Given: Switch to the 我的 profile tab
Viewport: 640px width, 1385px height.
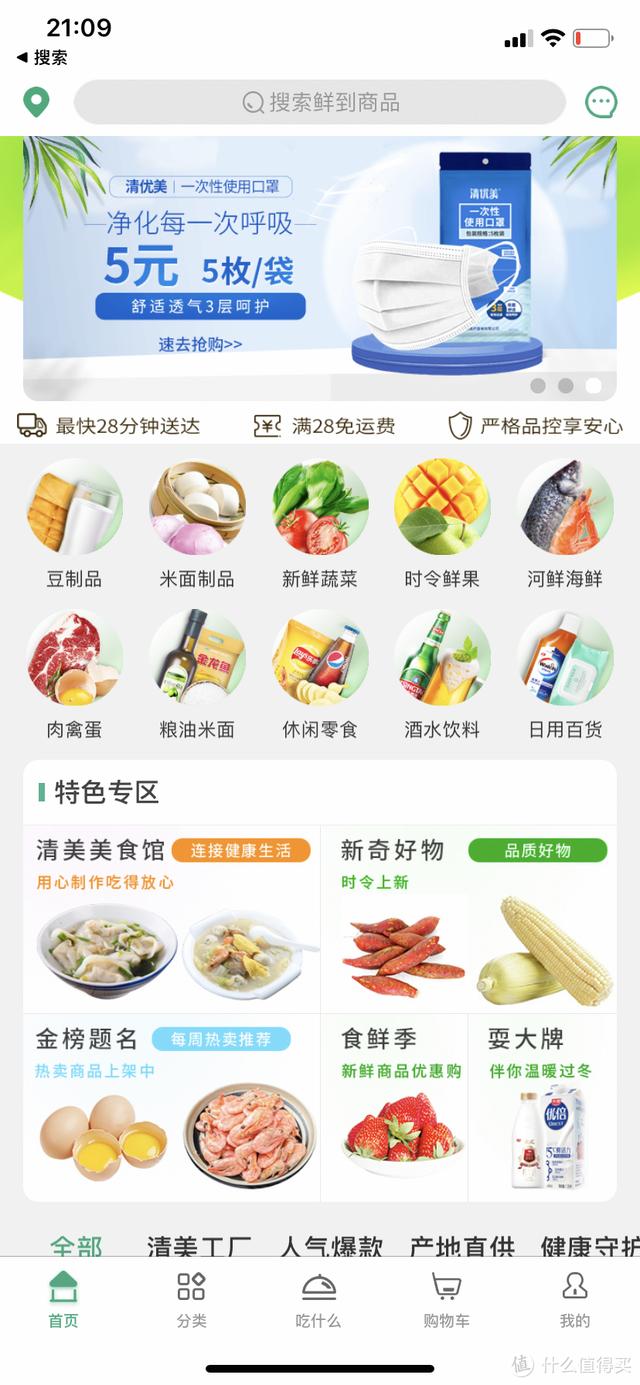Looking at the screenshot, I should [574, 1300].
